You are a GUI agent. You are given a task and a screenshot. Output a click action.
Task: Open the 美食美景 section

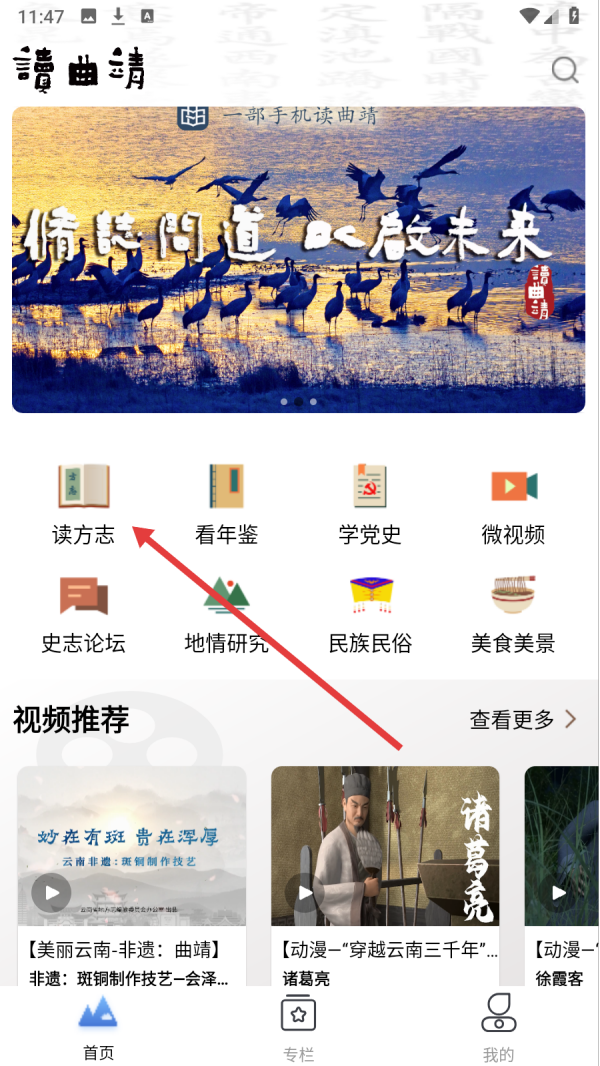[514, 613]
